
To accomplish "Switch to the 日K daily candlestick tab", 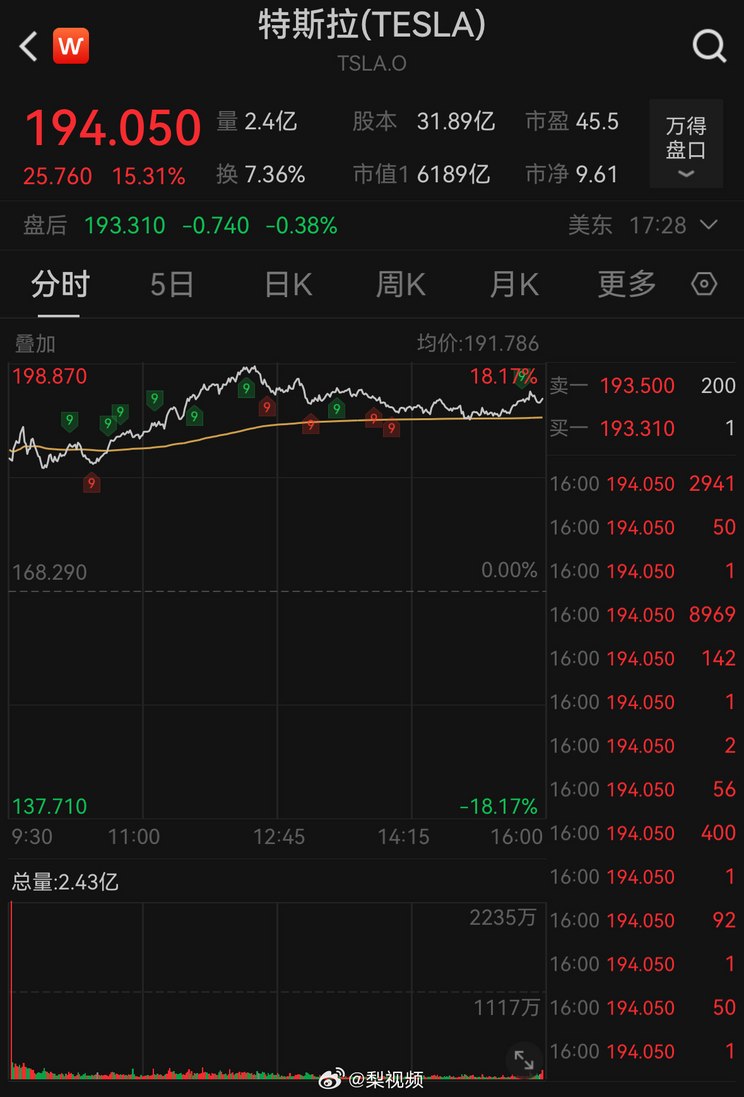I will (x=287, y=284).
